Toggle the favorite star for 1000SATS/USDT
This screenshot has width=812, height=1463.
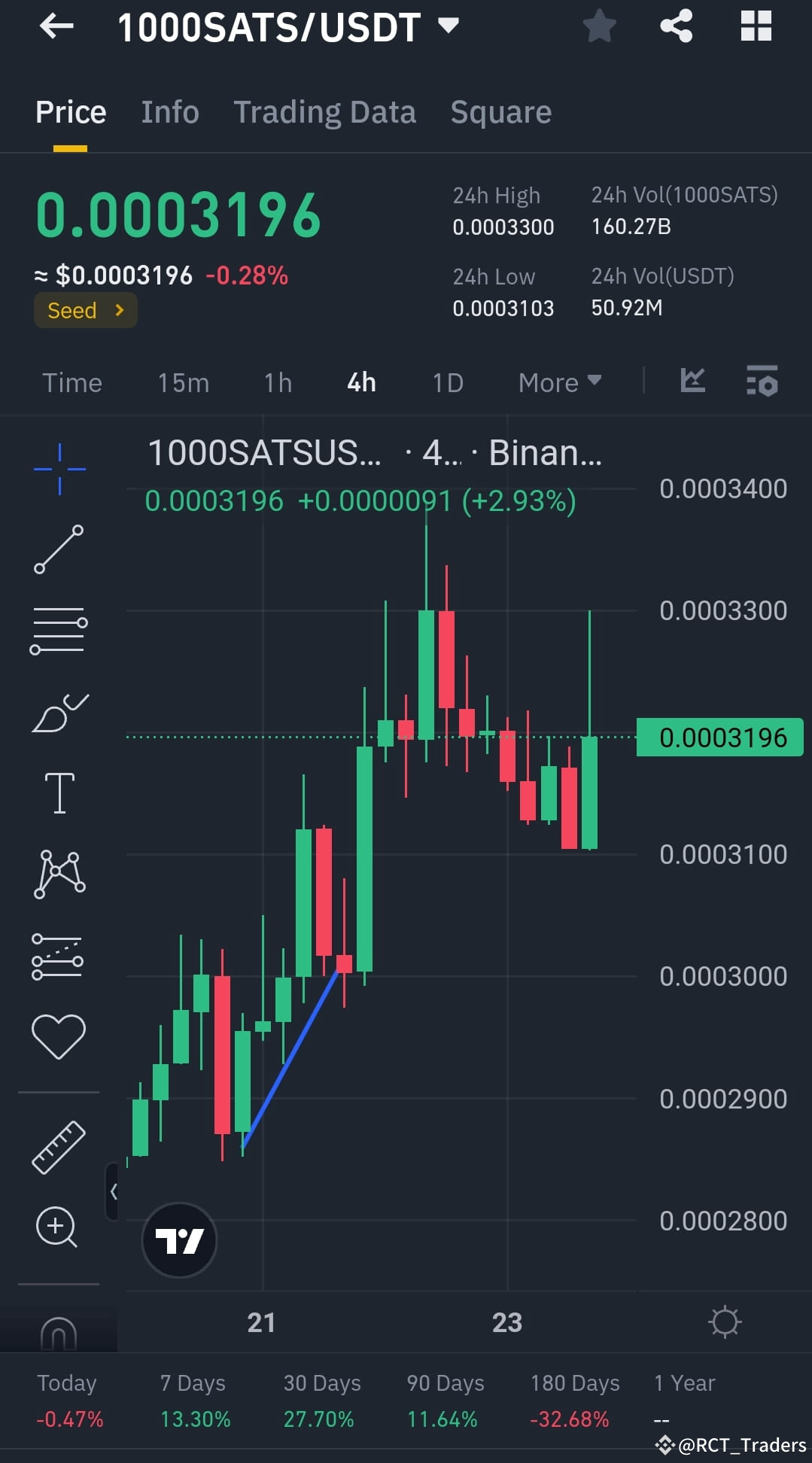pos(599,26)
